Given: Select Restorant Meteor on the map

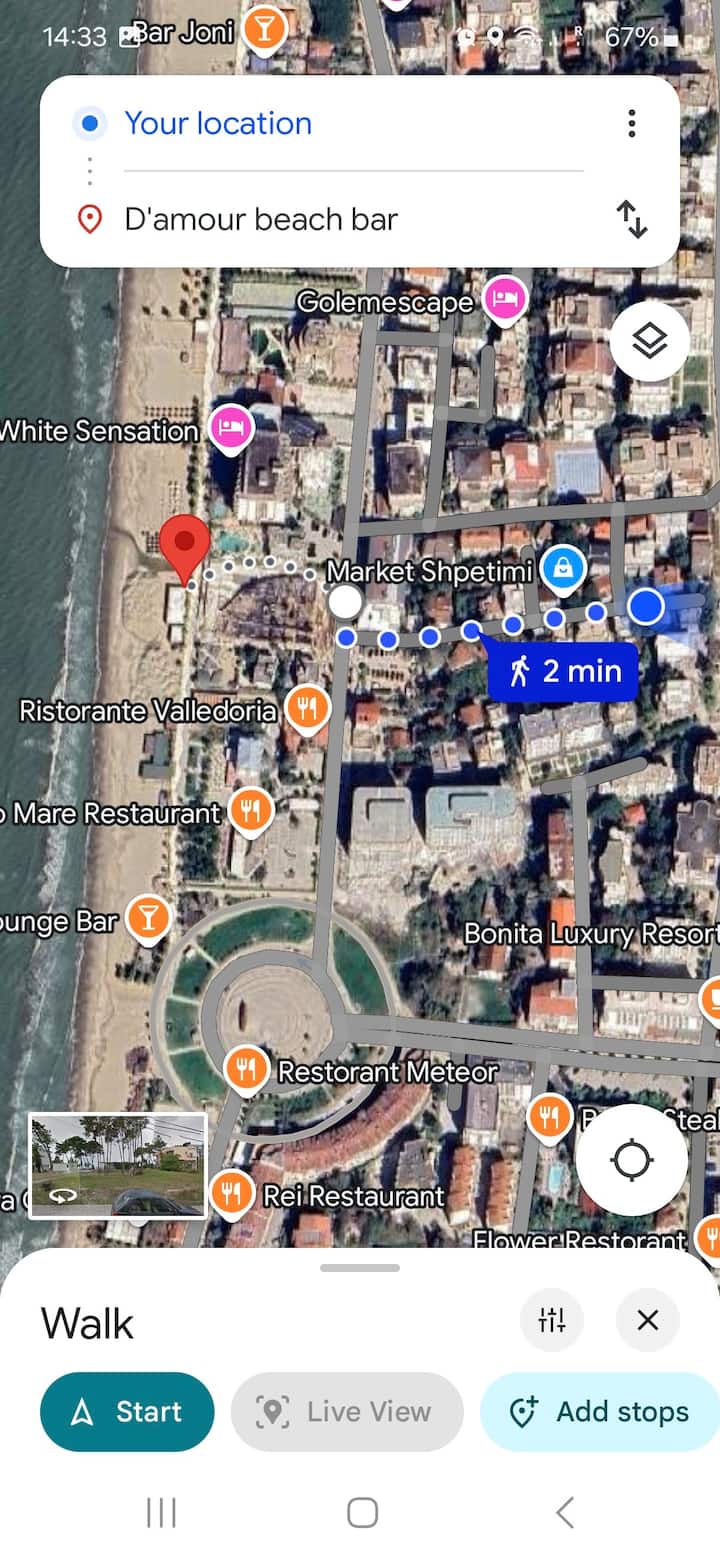Looking at the screenshot, I should pyautogui.click(x=246, y=1070).
